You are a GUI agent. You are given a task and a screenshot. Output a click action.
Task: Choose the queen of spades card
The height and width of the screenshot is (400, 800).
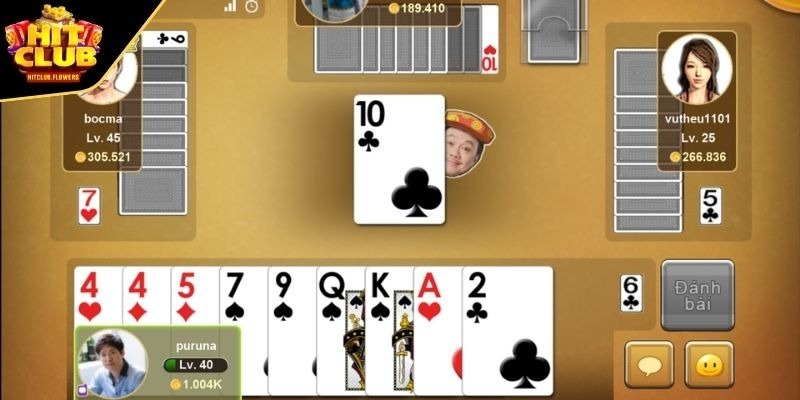click(x=338, y=296)
